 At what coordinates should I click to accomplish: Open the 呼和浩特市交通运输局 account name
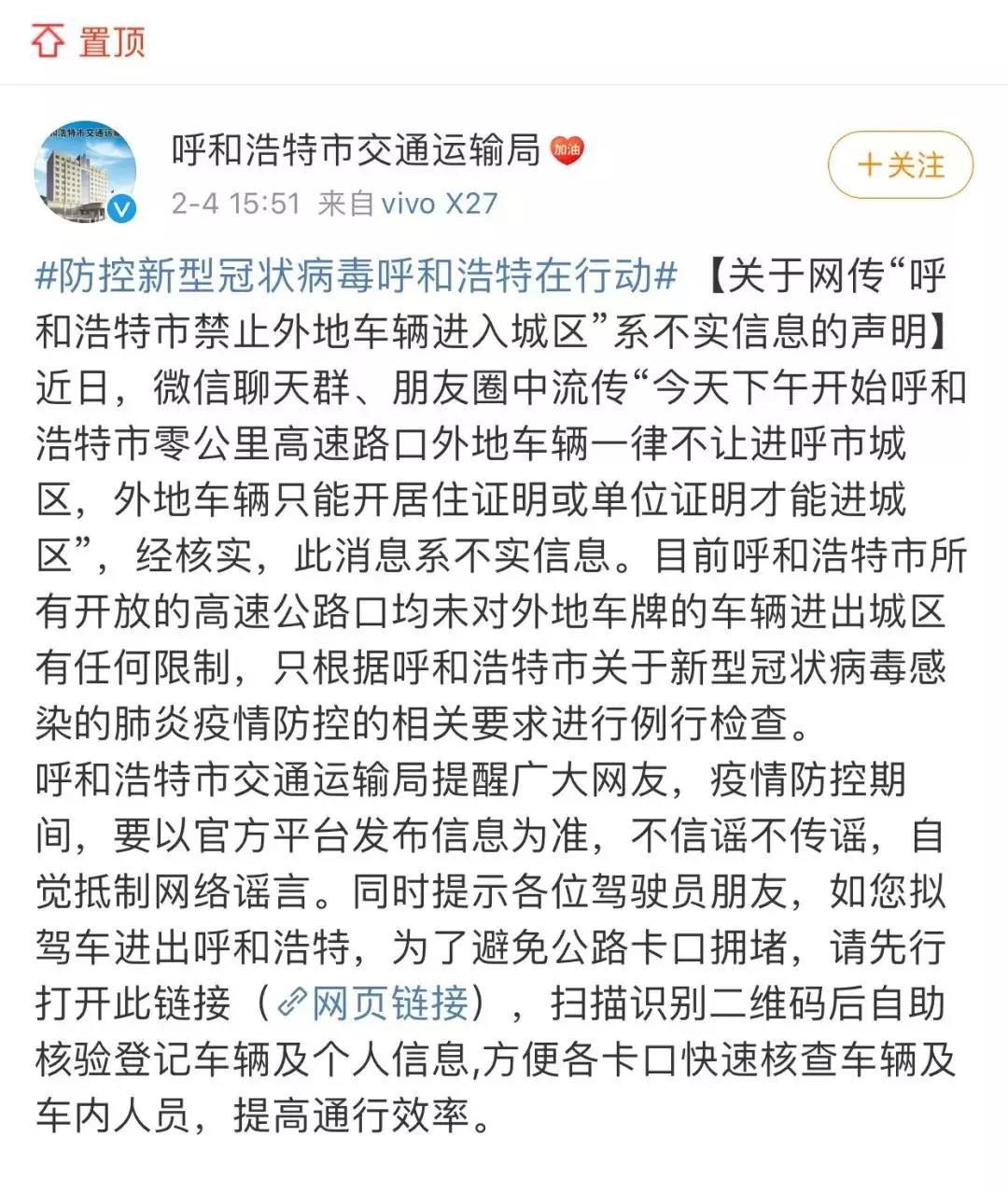(356, 149)
